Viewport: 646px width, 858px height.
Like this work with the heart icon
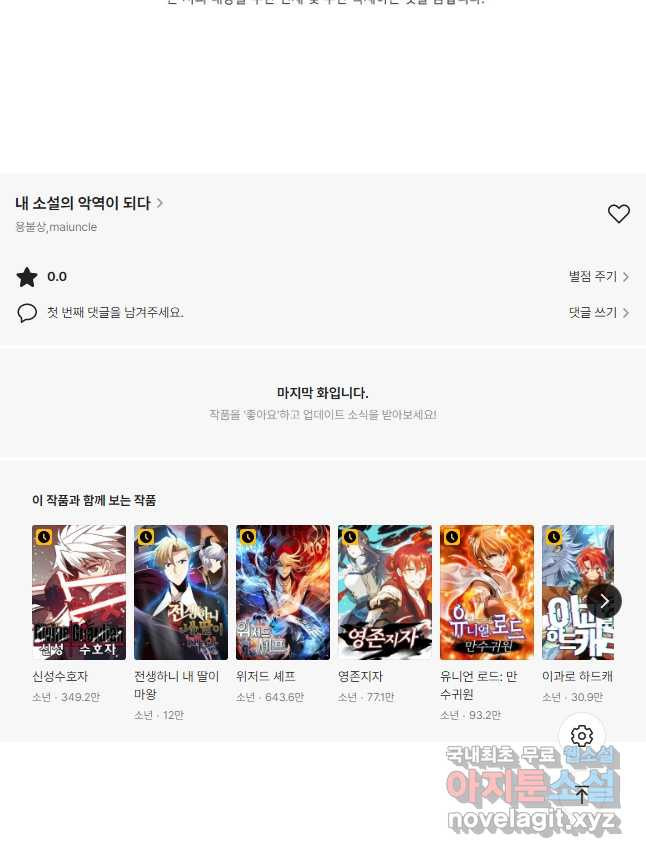(619, 214)
